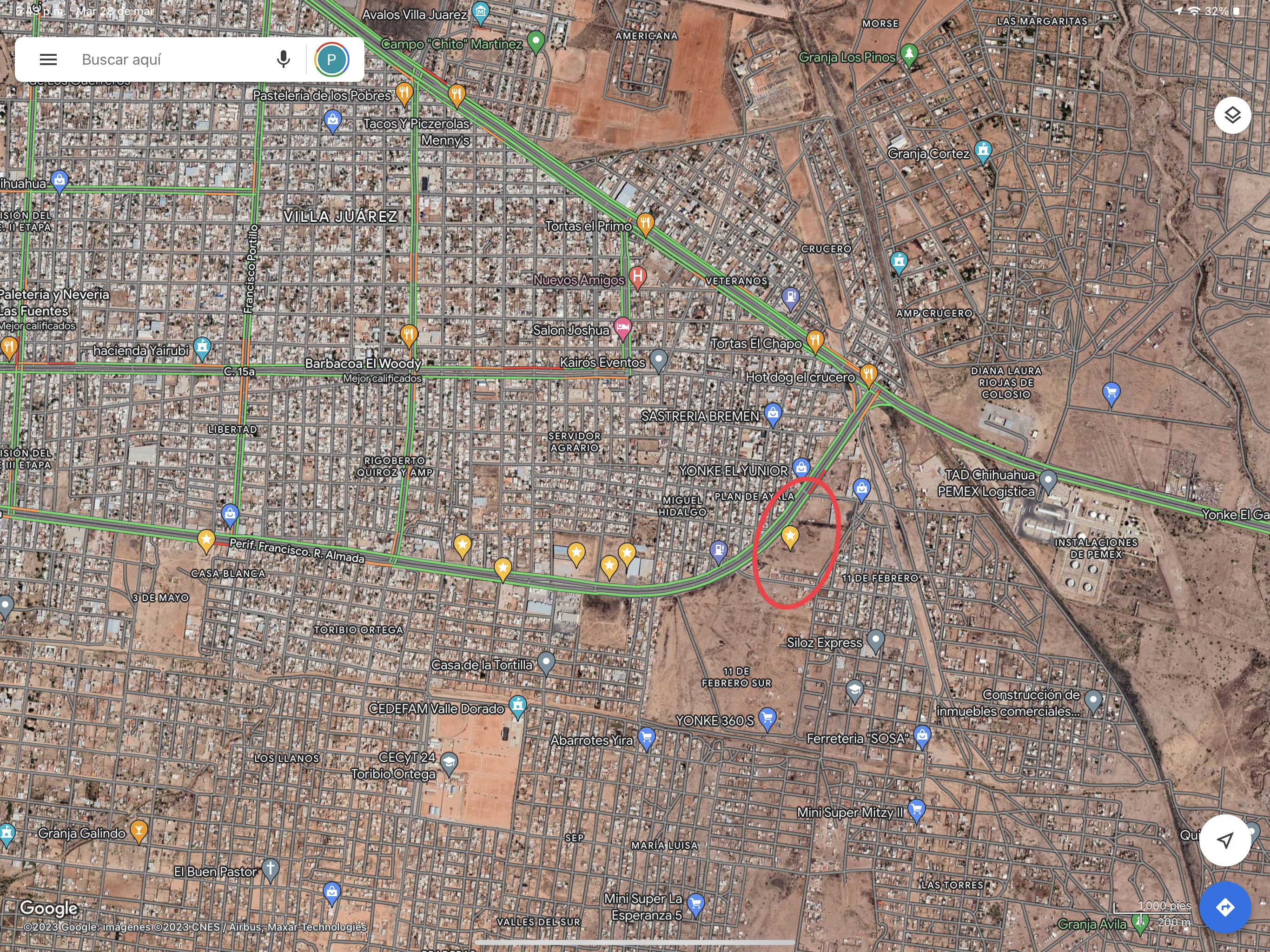
Task: Open Casa de la Tortilla marker
Action: (546, 661)
